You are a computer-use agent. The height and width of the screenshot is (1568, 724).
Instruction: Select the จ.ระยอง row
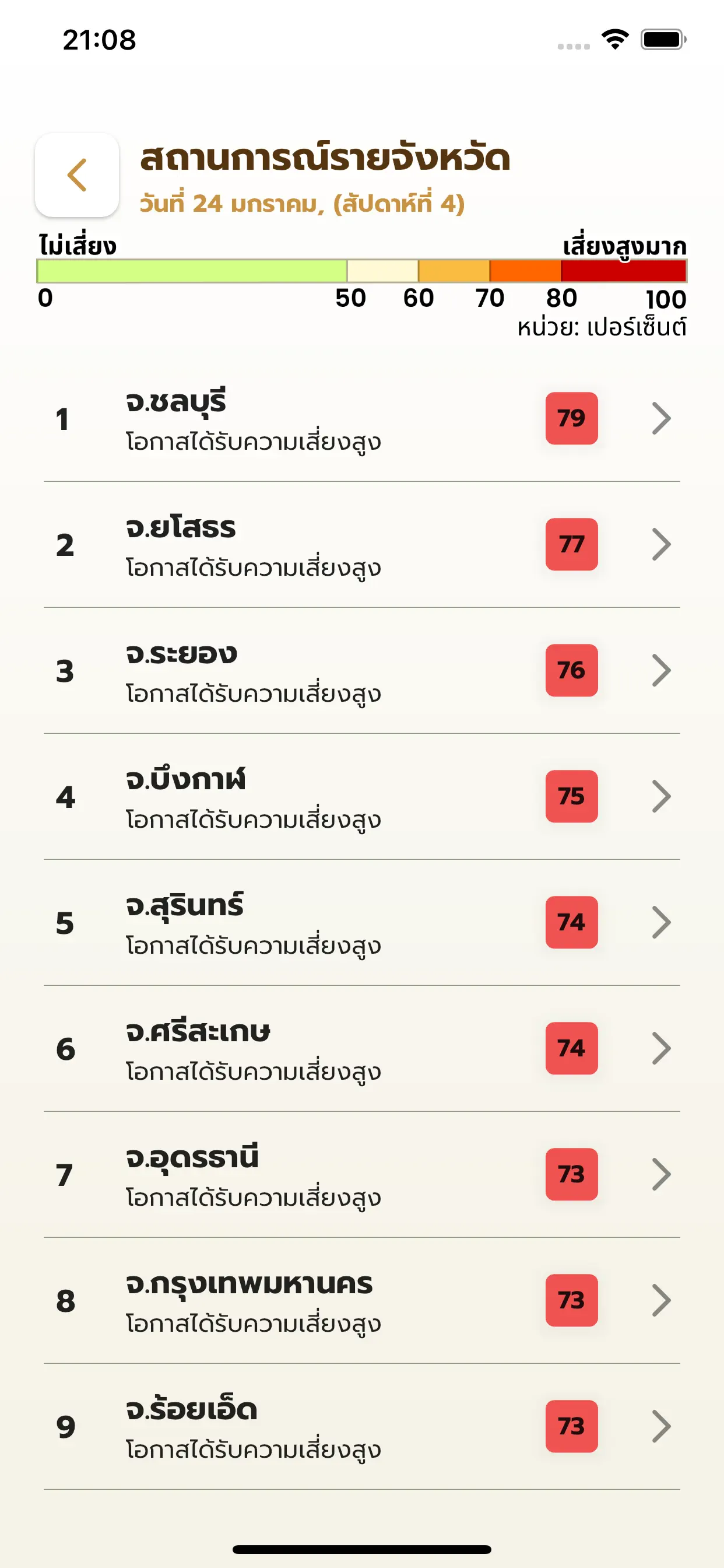[362, 671]
